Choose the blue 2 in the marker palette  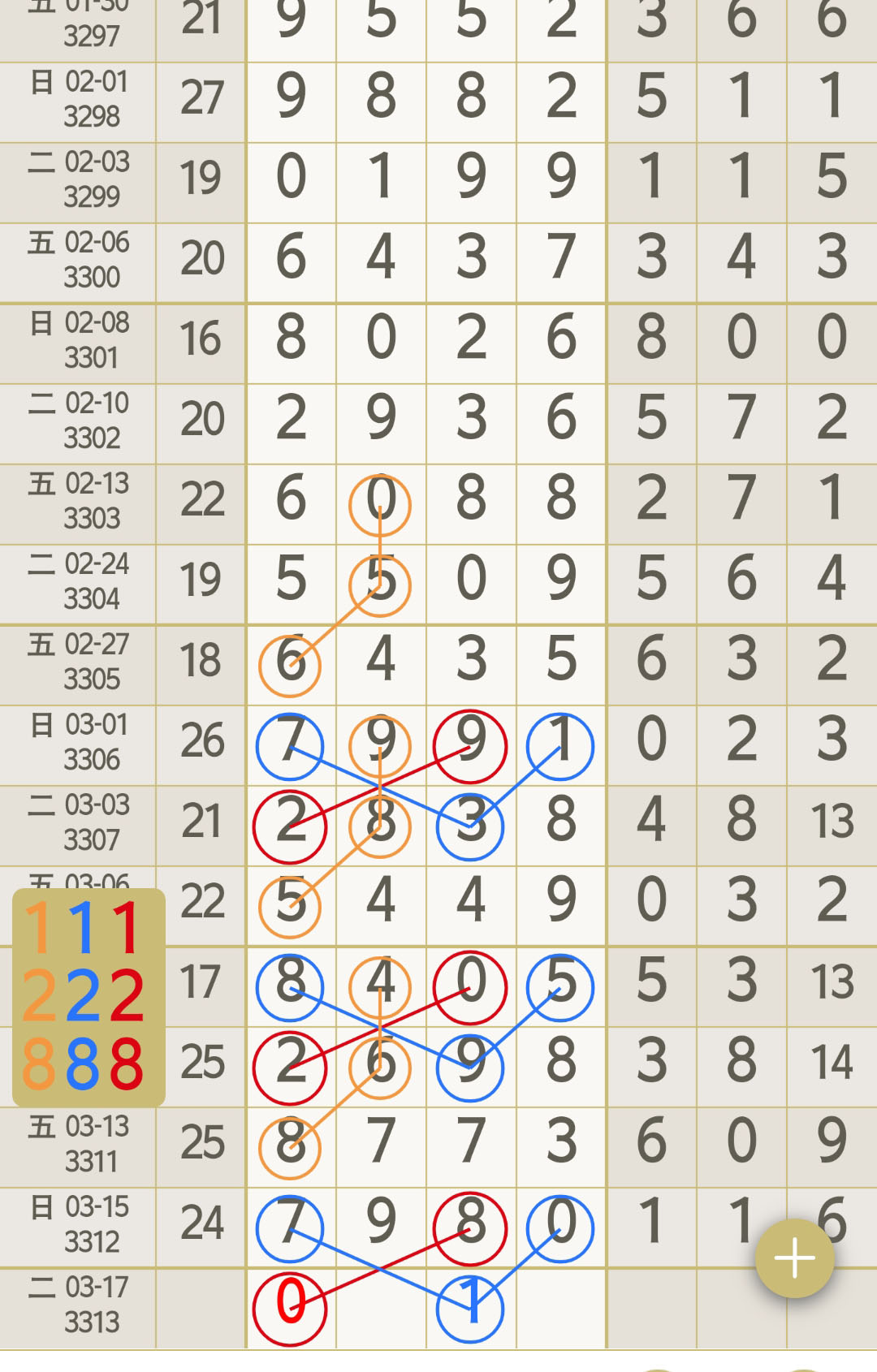pyautogui.click(x=84, y=995)
